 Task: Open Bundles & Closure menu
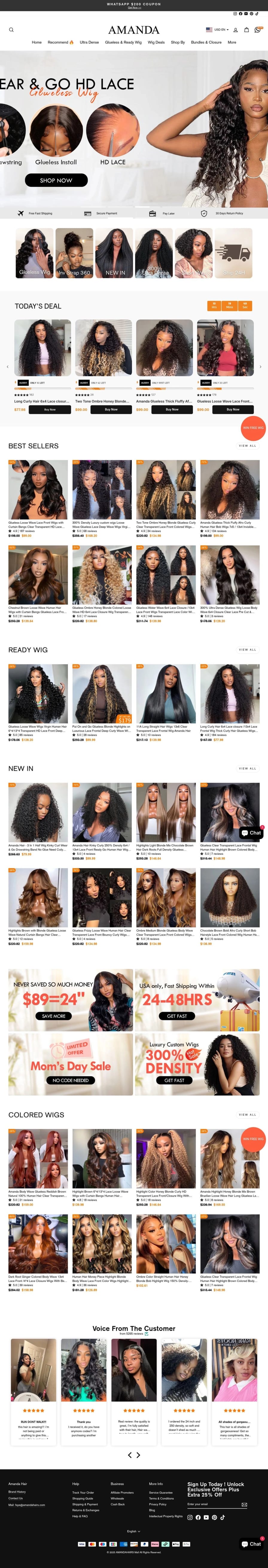pos(206,43)
